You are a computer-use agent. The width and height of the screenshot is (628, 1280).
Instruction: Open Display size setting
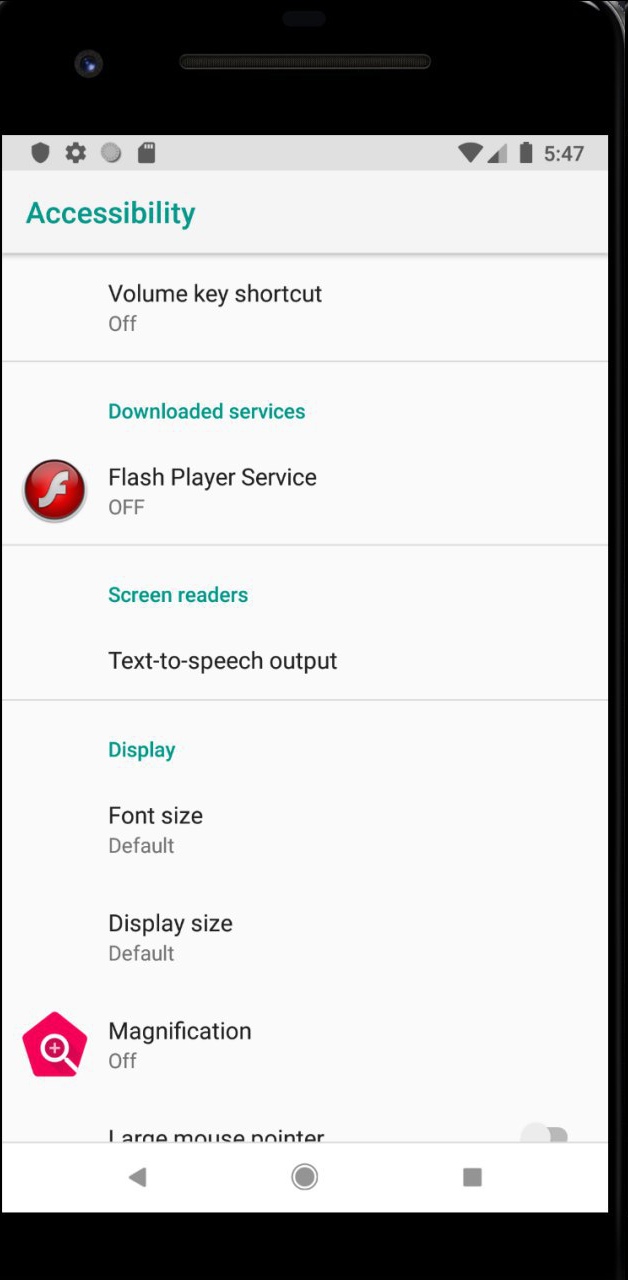tap(304, 937)
